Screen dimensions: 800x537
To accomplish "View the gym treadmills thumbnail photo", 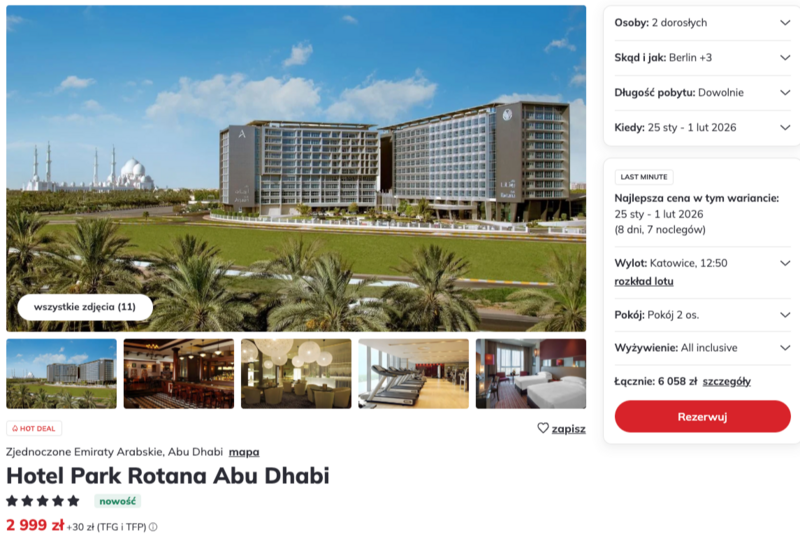I will pyautogui.click(x=413, y=373).
